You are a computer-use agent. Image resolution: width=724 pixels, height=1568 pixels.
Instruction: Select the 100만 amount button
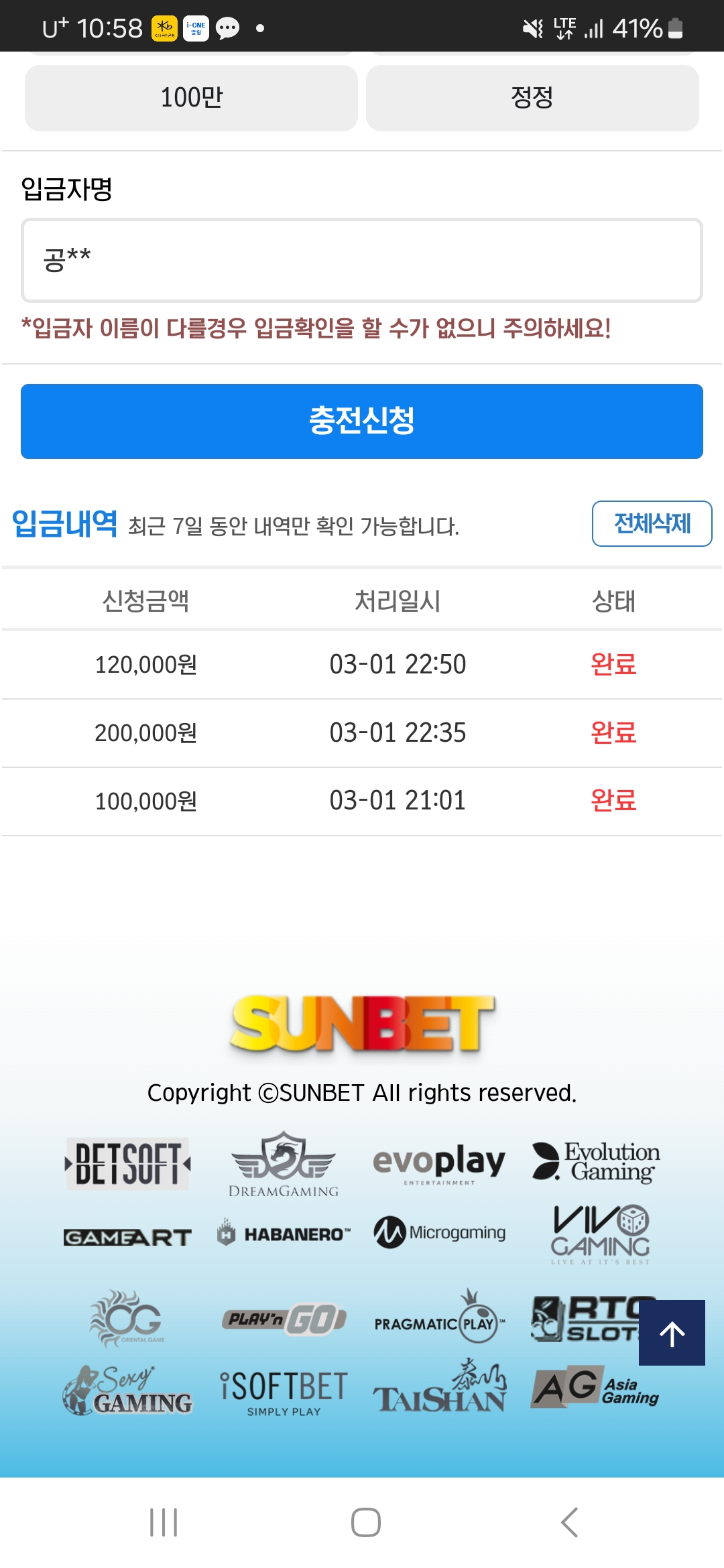(191, 98)
